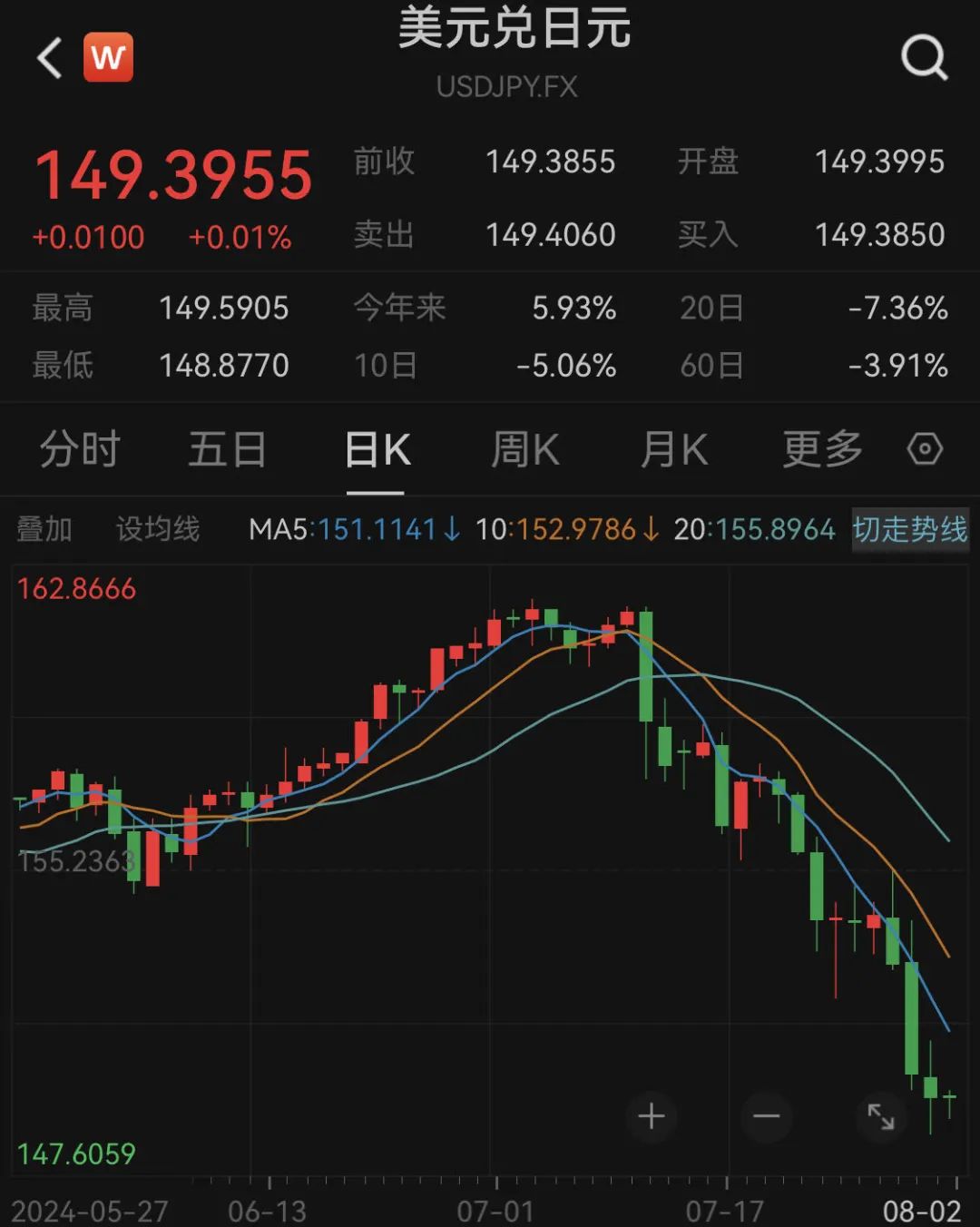980x1227 pixels.
Task: Zoom in the chart with plus button
Action: (x=652, y=1116)
